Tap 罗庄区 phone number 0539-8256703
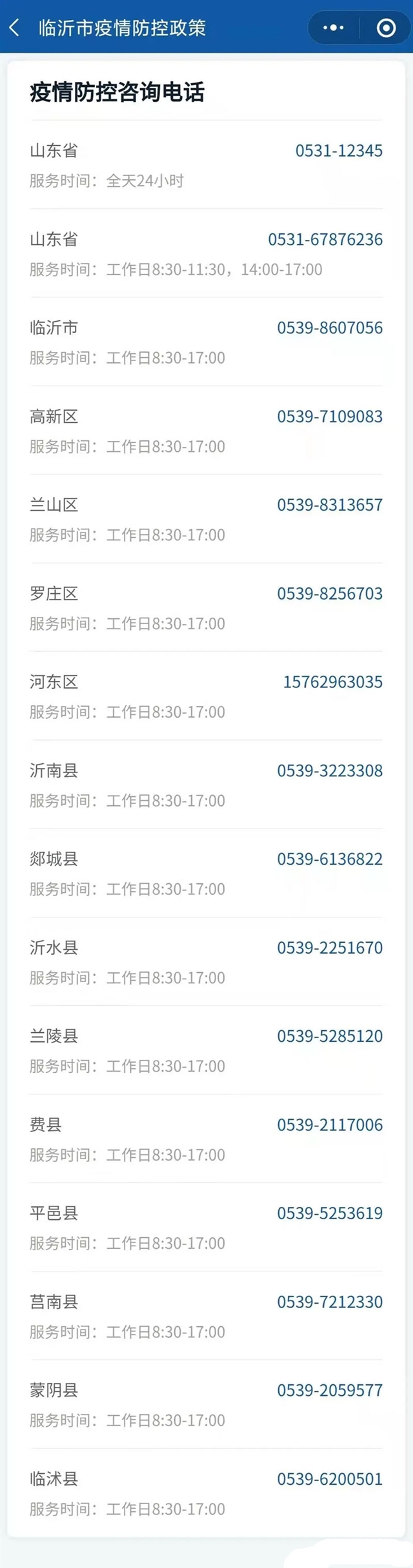This screenshot has height=1568, width=413. click(x=330, y=594)
